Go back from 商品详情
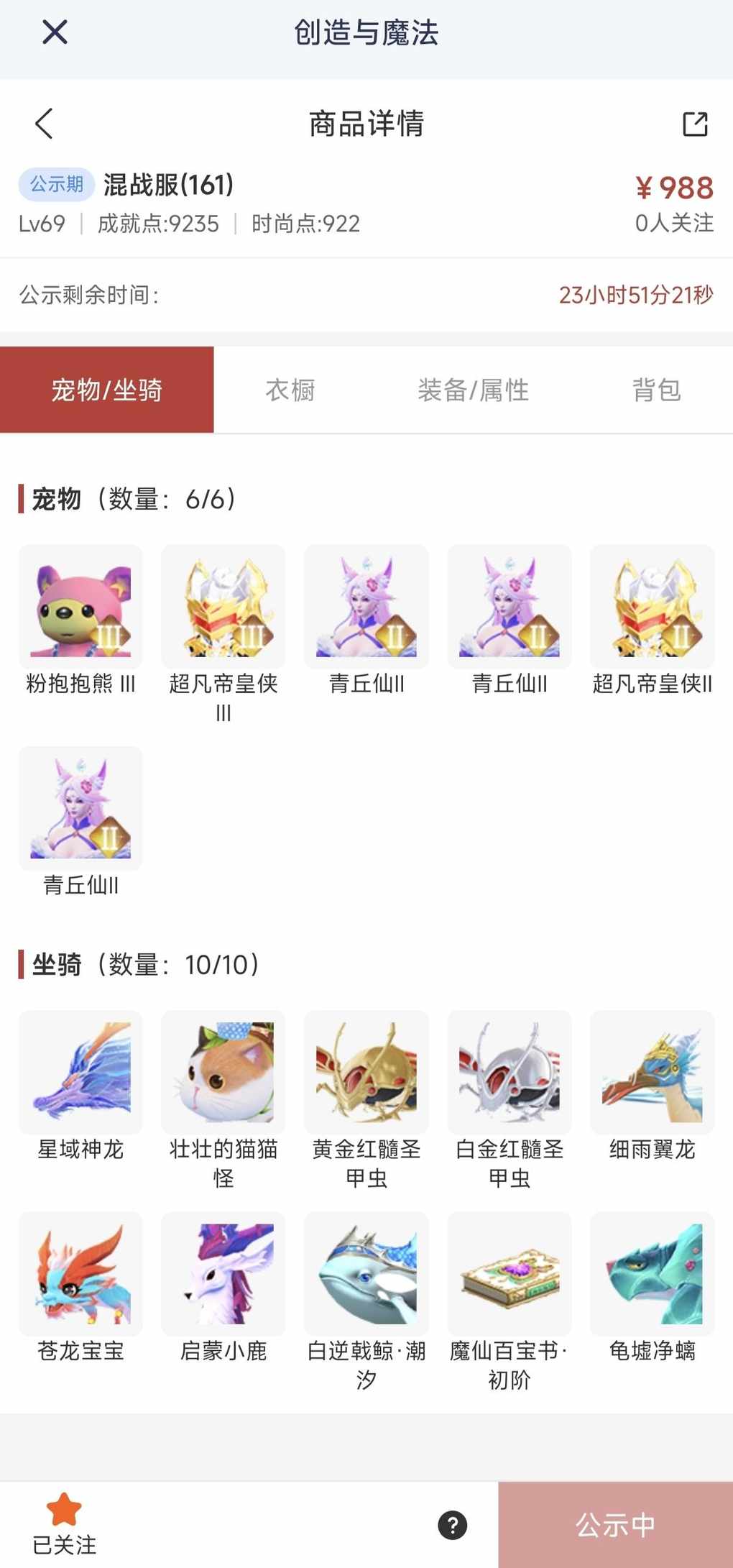 click(45, 124)
